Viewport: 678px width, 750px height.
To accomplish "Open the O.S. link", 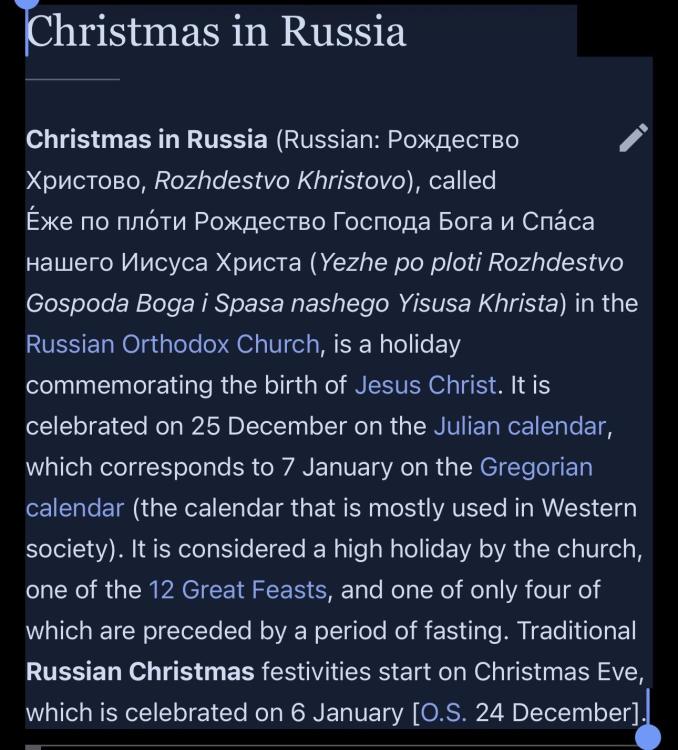I will [x=443, y=713].
